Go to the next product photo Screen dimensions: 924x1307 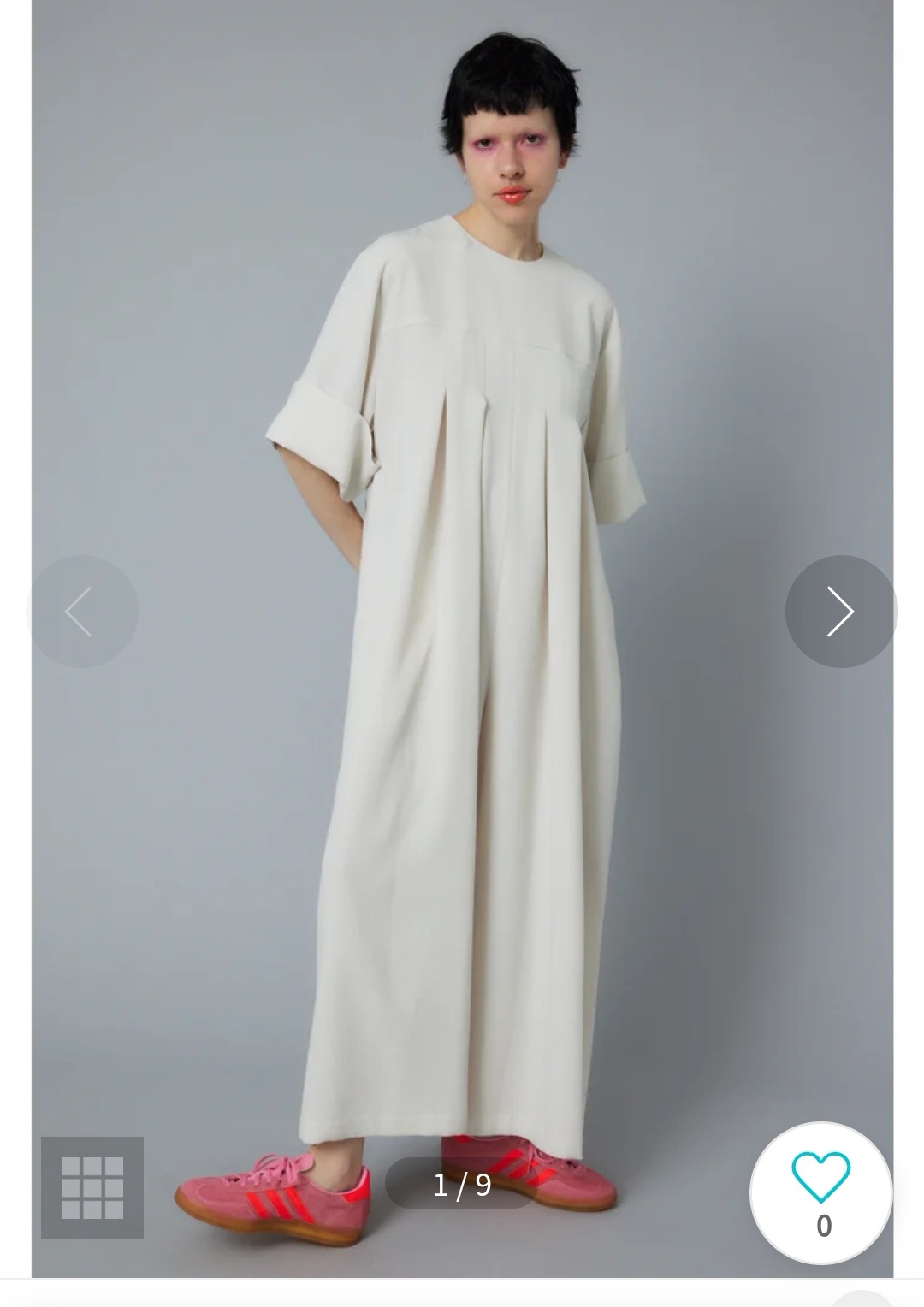840,612
